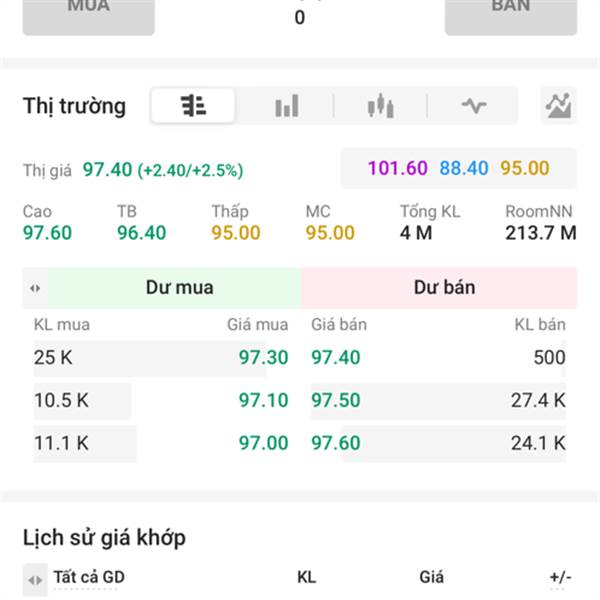Tap floor price 88.40
600x600 pixels.
(x=464, y=168)
